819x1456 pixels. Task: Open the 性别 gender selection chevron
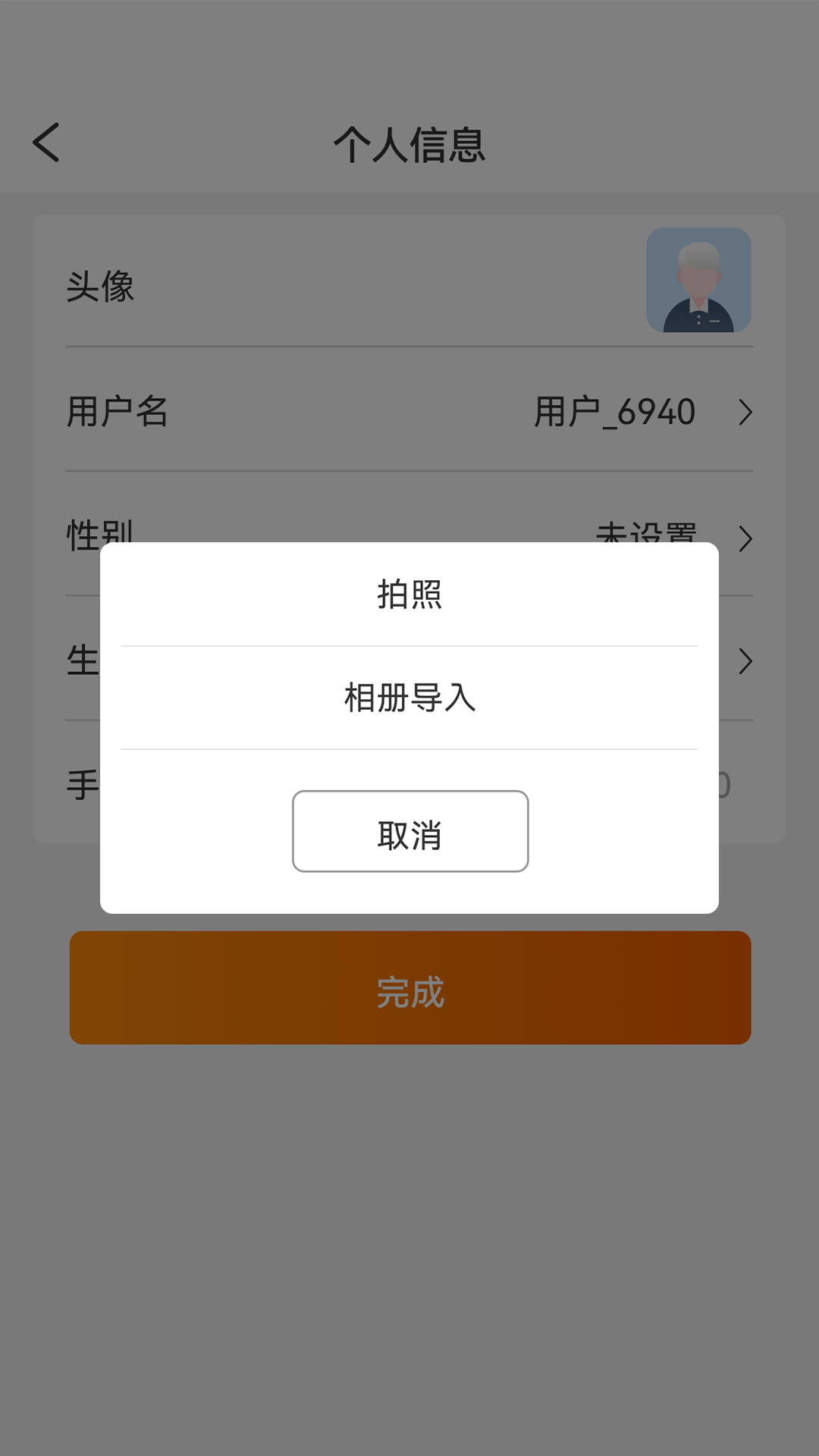[x=746, y=538]
